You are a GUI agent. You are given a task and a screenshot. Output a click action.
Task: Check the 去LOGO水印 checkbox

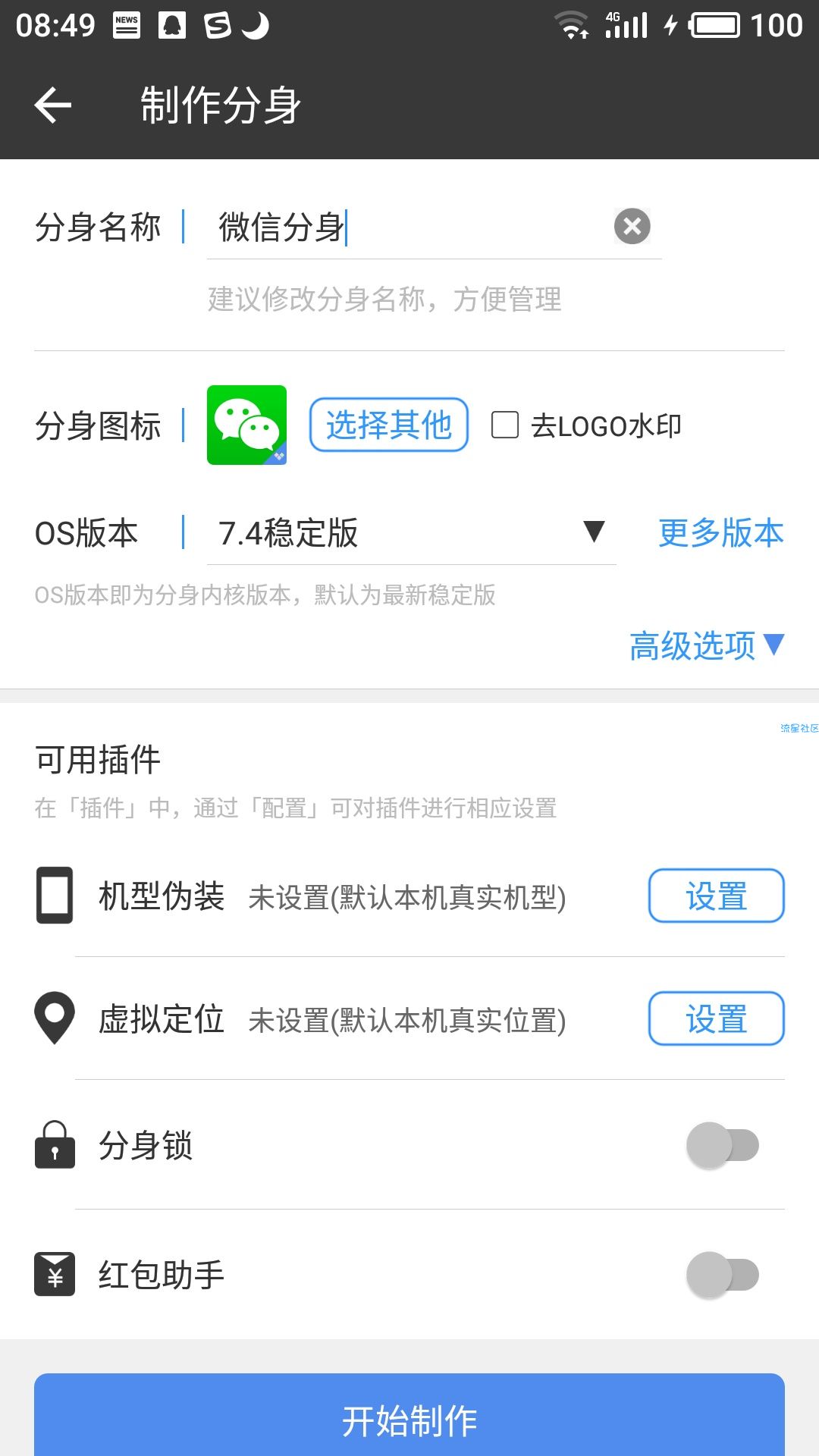click(505, 425)
